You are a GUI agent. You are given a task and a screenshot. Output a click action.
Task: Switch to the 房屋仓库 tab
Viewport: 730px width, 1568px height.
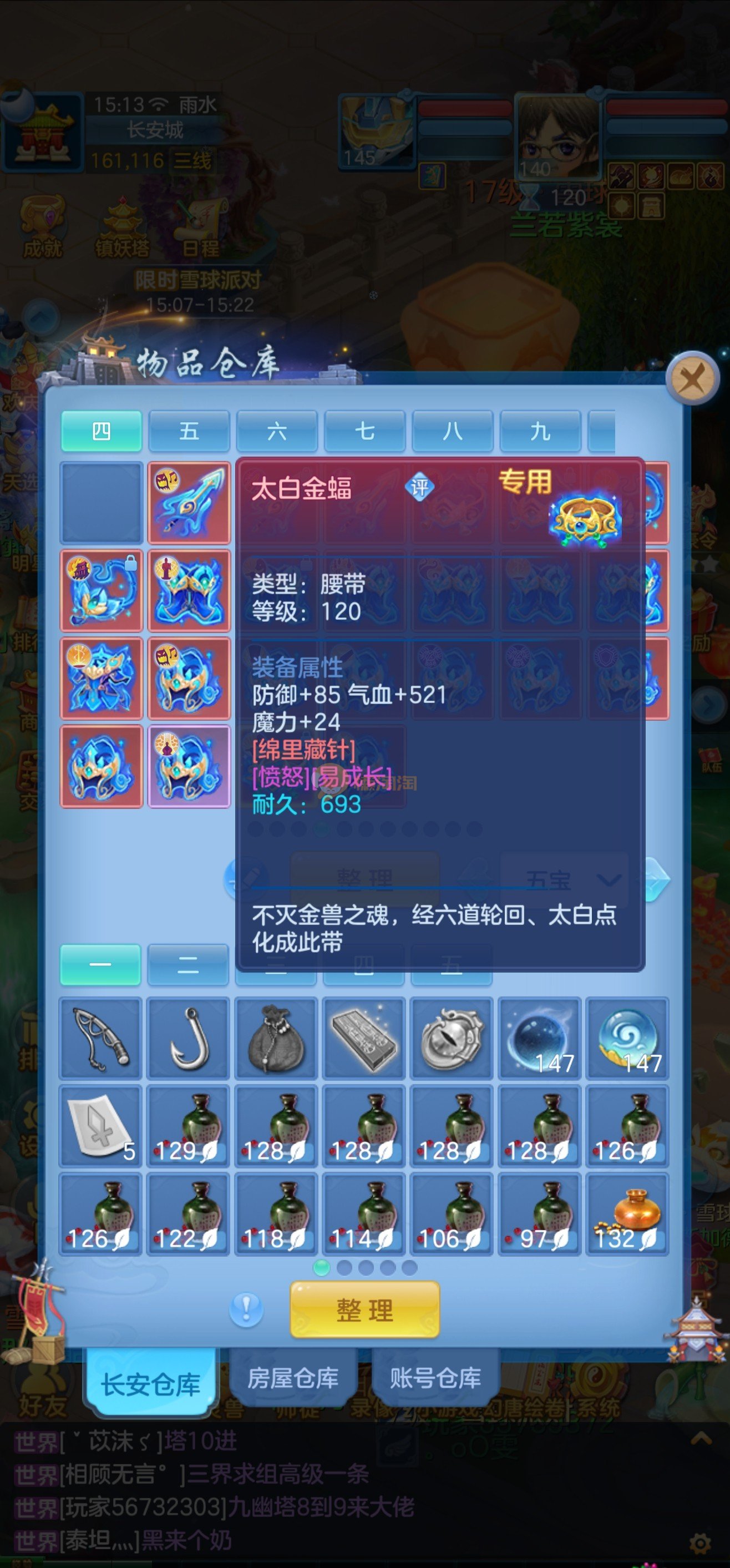click(292, 1379)
